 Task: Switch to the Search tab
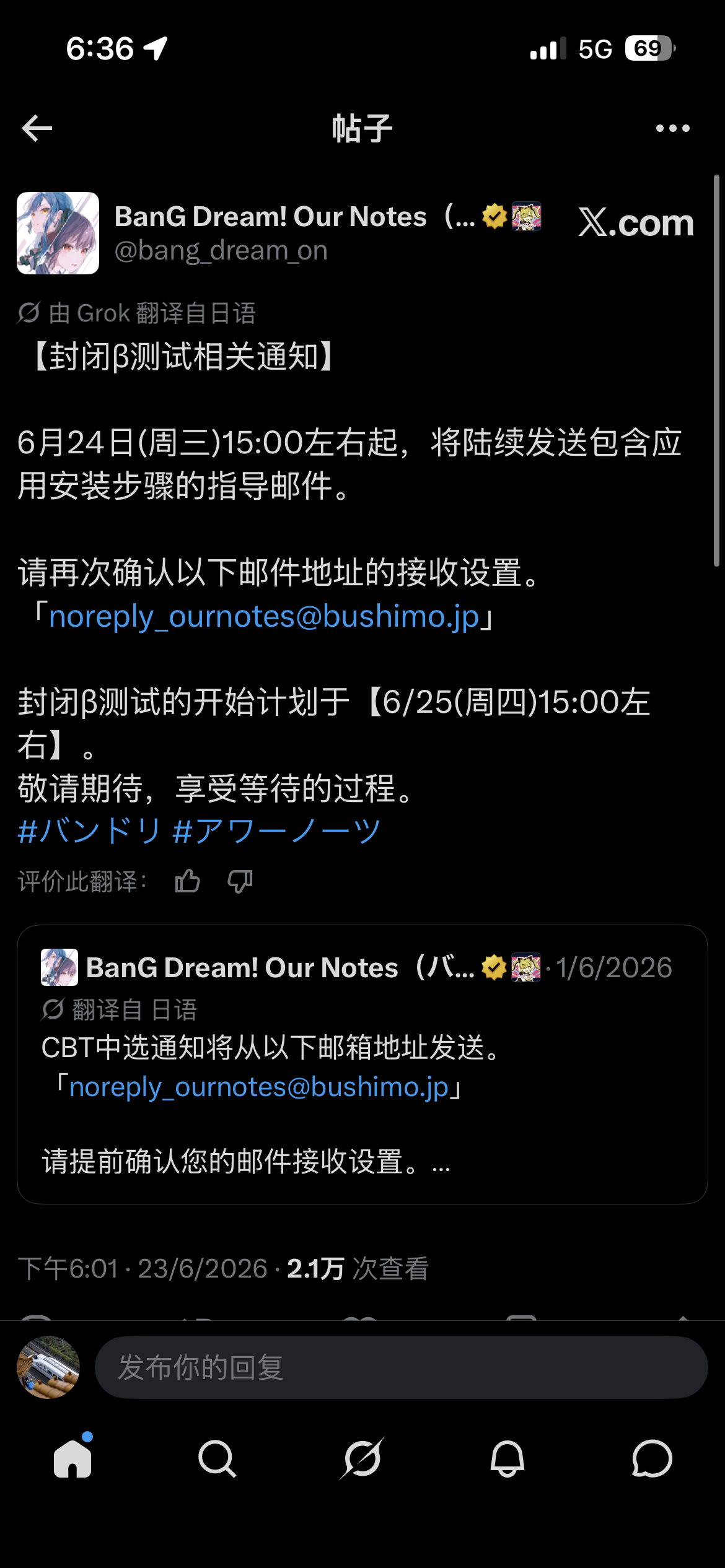click(x=217, y=1458)
